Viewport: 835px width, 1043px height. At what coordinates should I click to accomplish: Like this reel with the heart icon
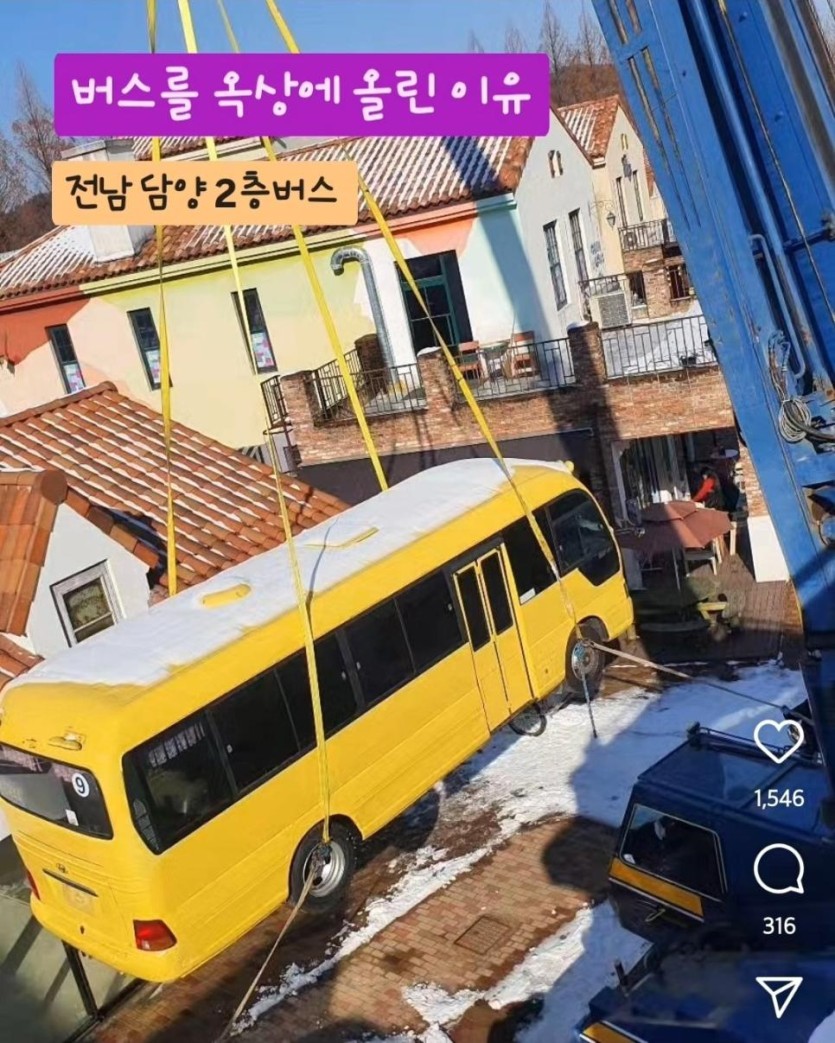(778, 741)
